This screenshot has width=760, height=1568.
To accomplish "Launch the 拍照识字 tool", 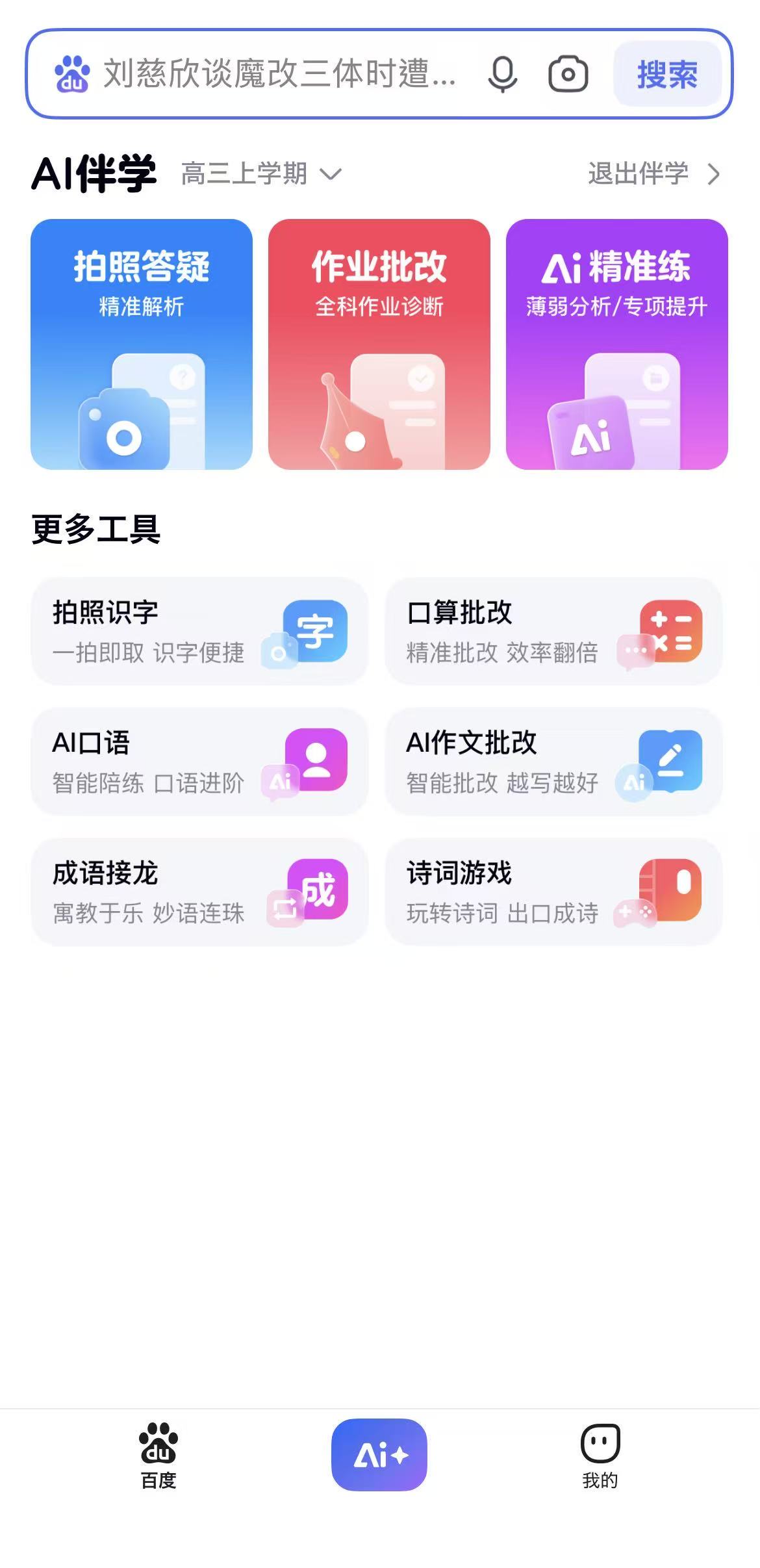I will point(199,631).
